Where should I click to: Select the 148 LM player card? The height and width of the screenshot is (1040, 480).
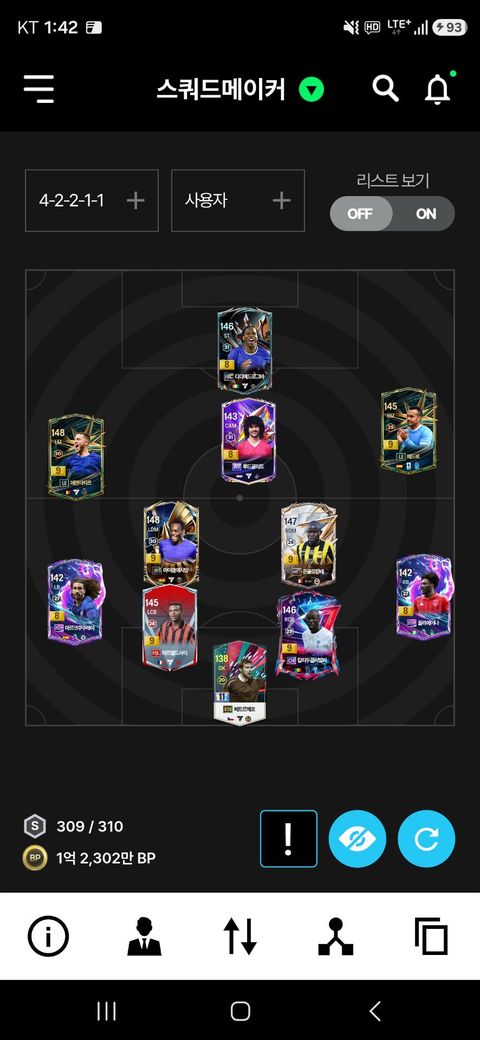(76, 457)
